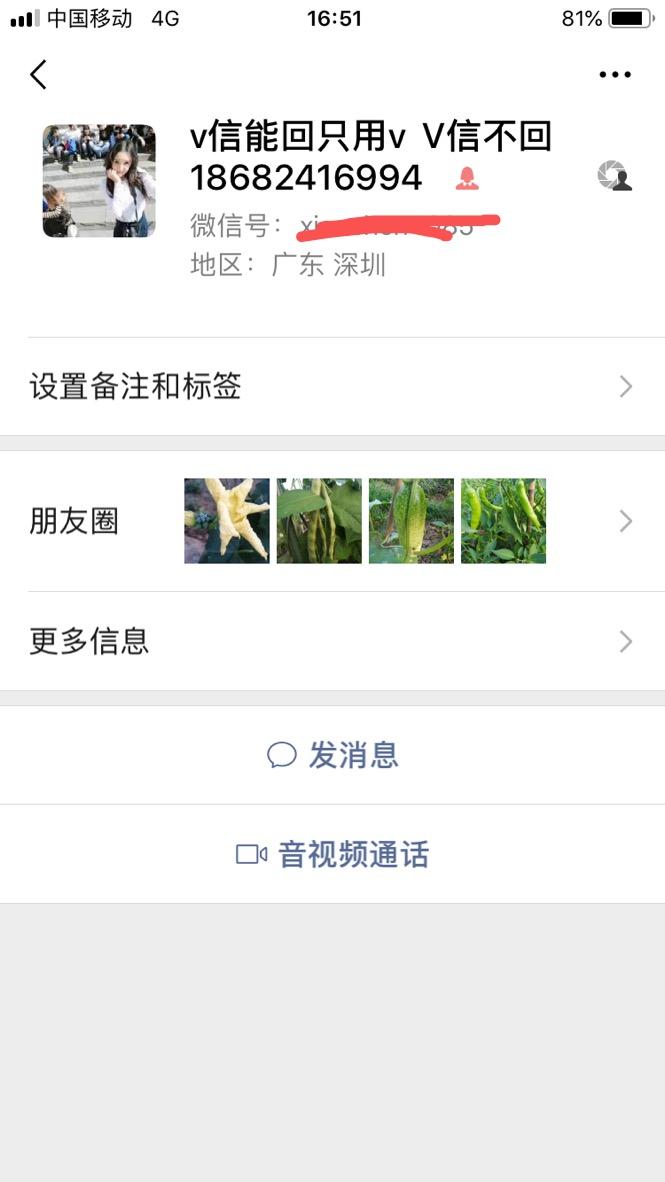Open 设置备注和标签 settings row

332,387
